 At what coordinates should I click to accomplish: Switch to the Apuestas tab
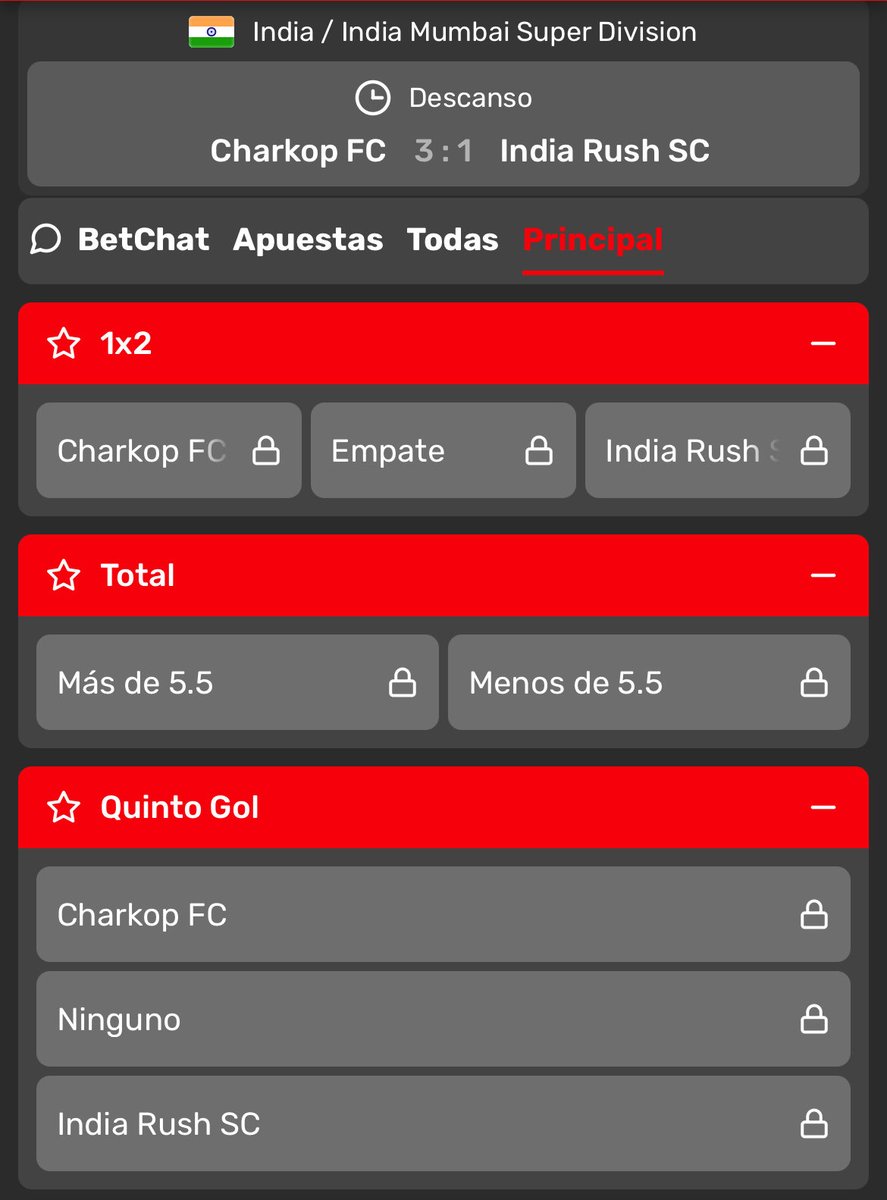(308, 240)
